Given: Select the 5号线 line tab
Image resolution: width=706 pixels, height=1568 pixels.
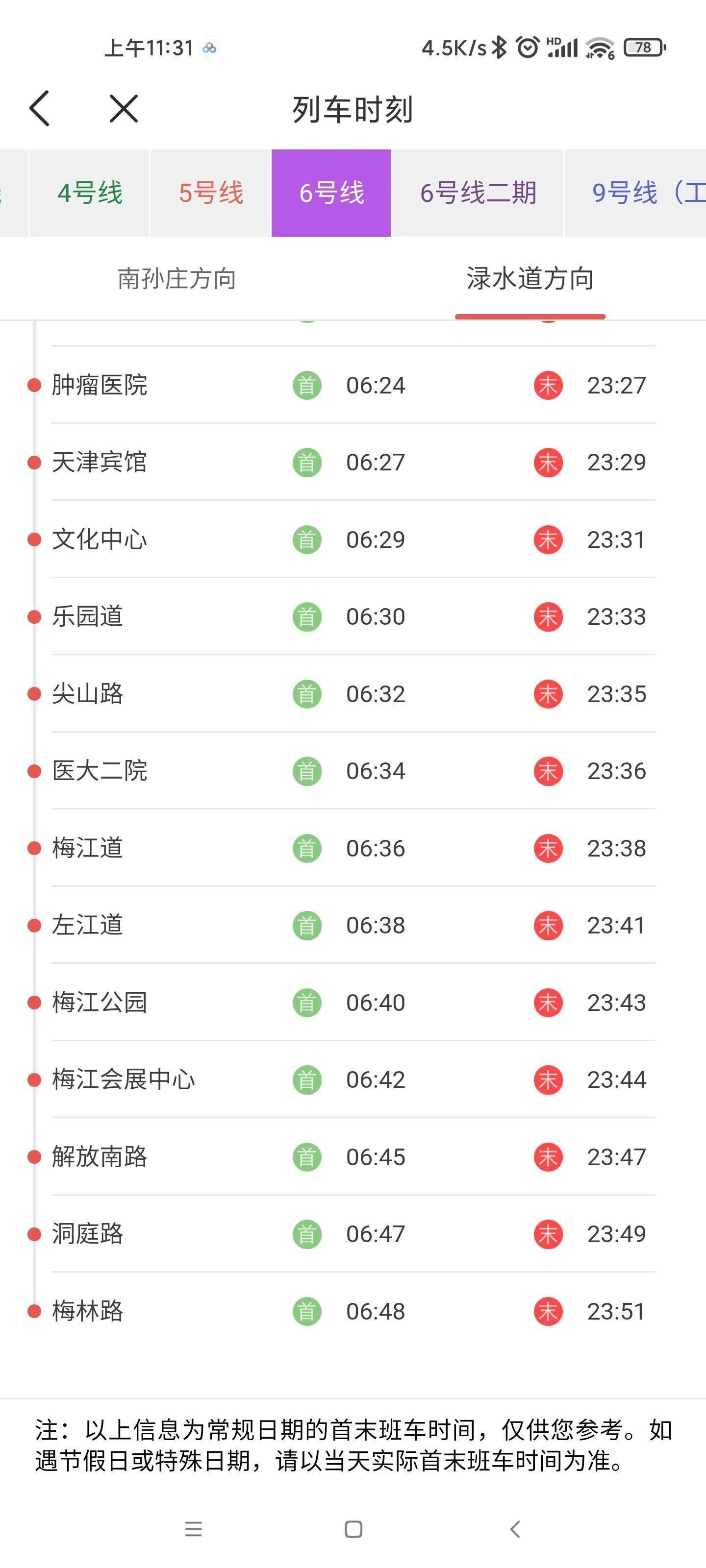Looking at the screenshot, I should [x=211, y=193].
